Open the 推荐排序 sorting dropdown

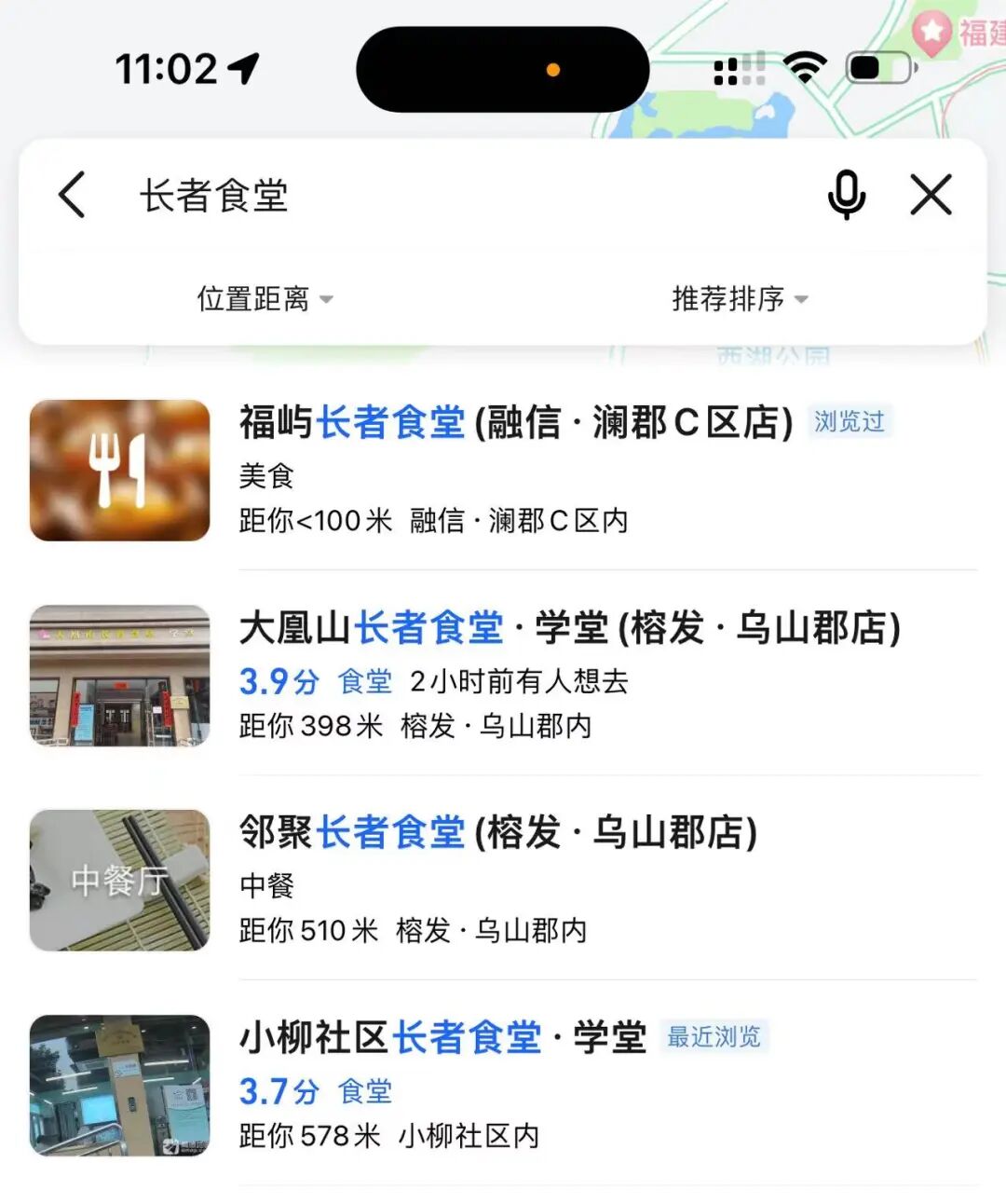click(740, 299)
